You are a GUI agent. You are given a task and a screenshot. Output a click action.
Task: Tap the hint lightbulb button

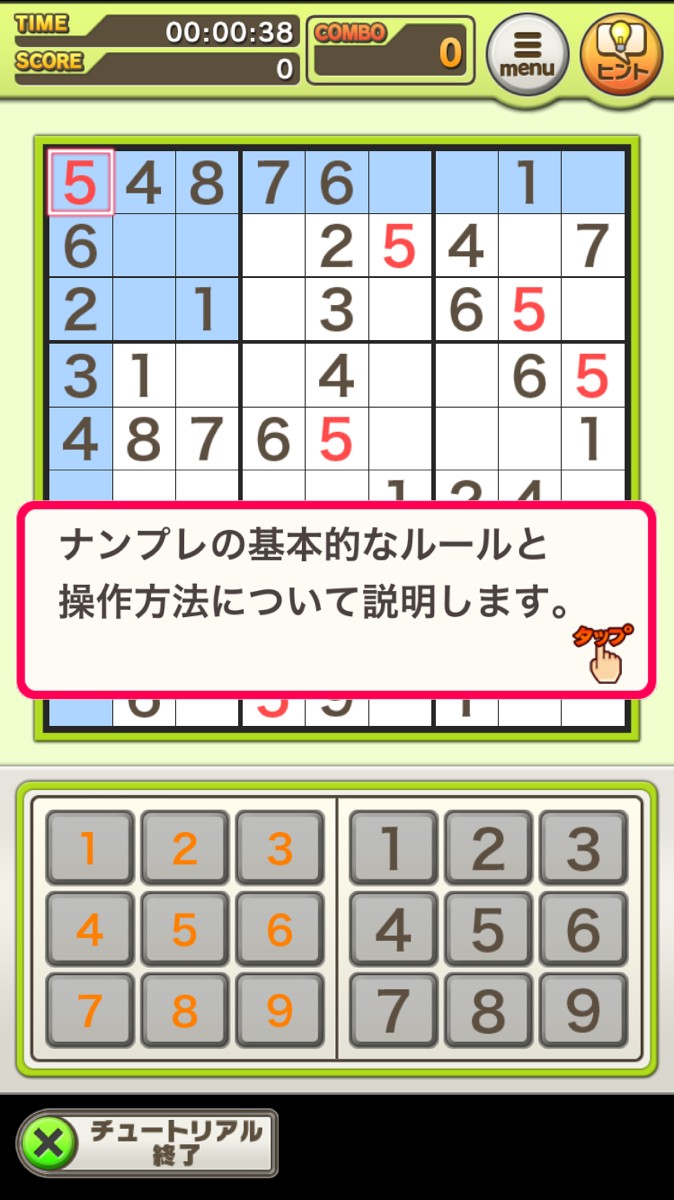(621, 53)
